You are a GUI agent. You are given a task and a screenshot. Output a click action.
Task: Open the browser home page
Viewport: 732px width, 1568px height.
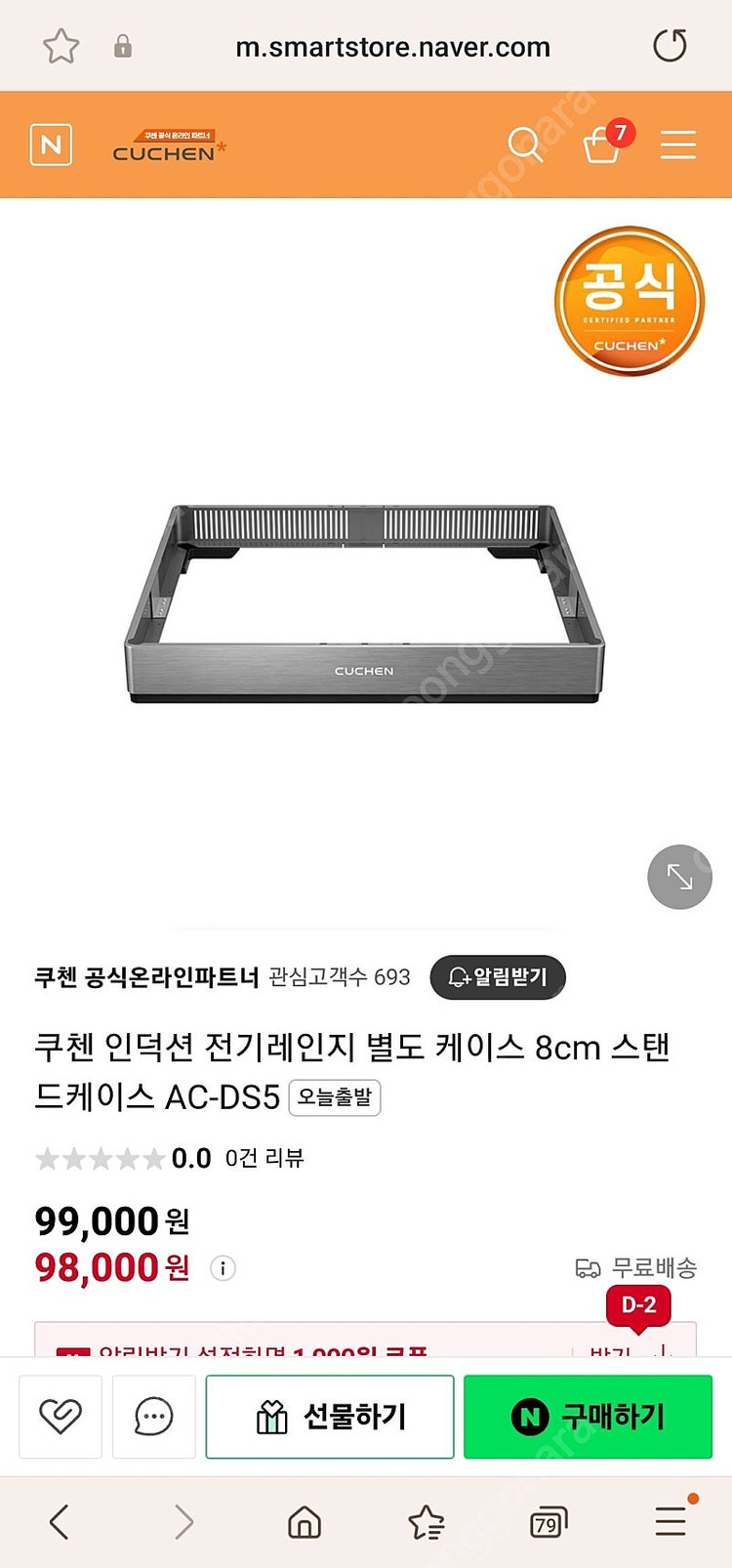(305, 1521)
